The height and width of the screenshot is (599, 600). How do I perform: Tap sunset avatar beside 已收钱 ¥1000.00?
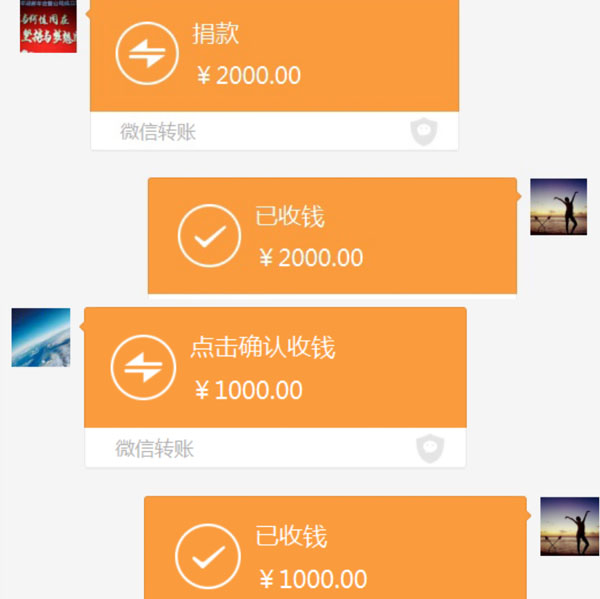pos(569,526)
